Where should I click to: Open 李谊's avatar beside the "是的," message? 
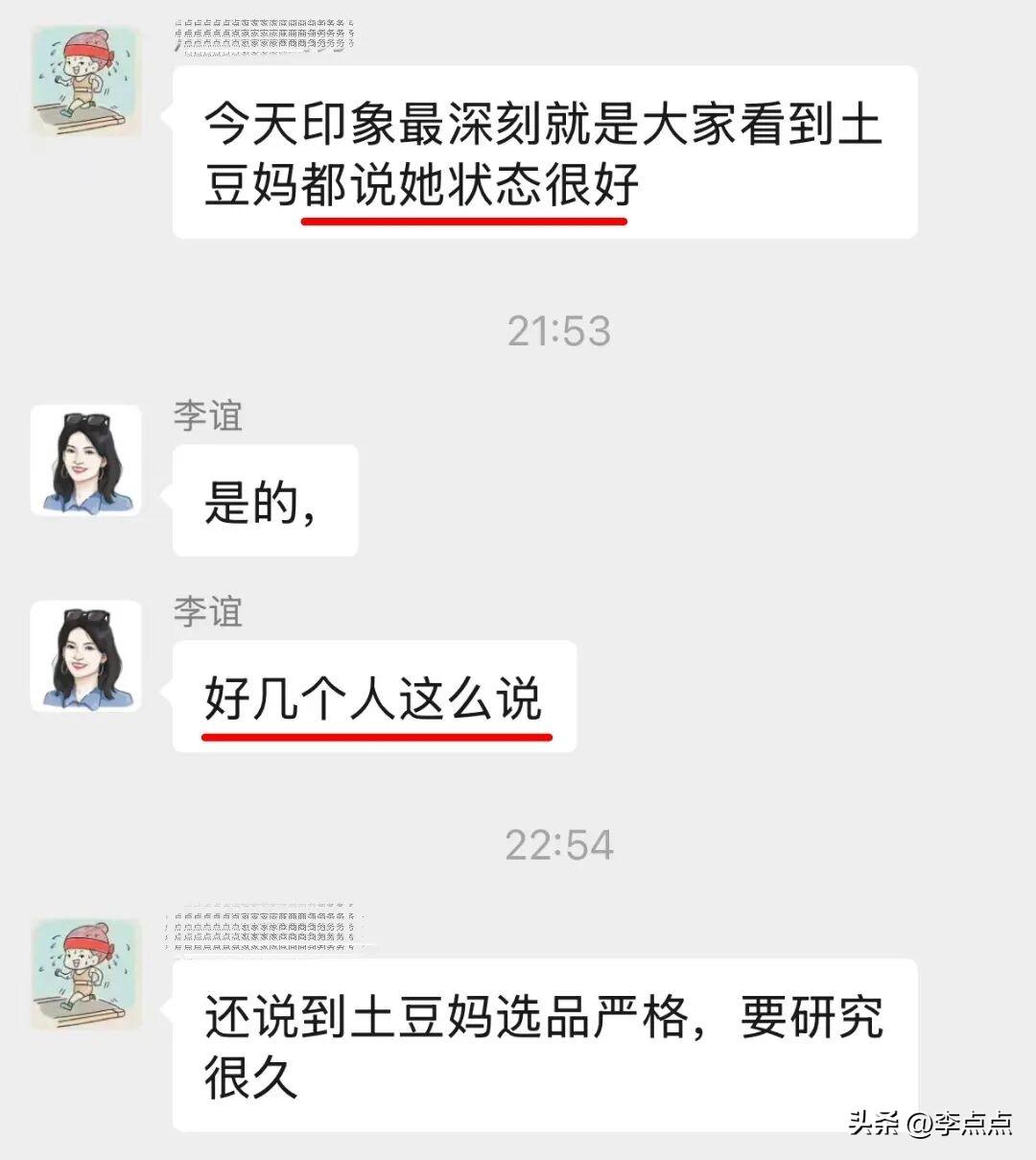[x=86, y=460]
